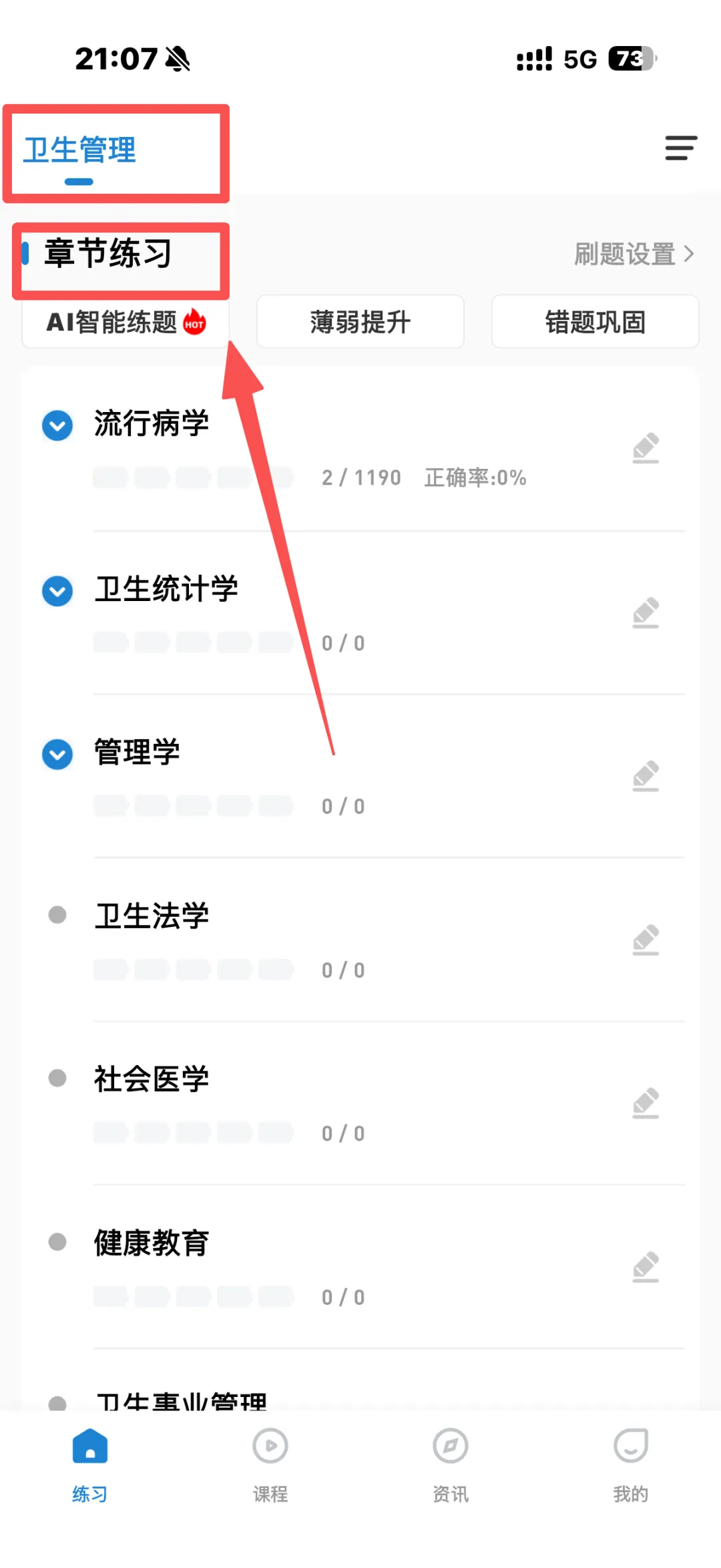Open the top-right menu icon

point(681,148)
